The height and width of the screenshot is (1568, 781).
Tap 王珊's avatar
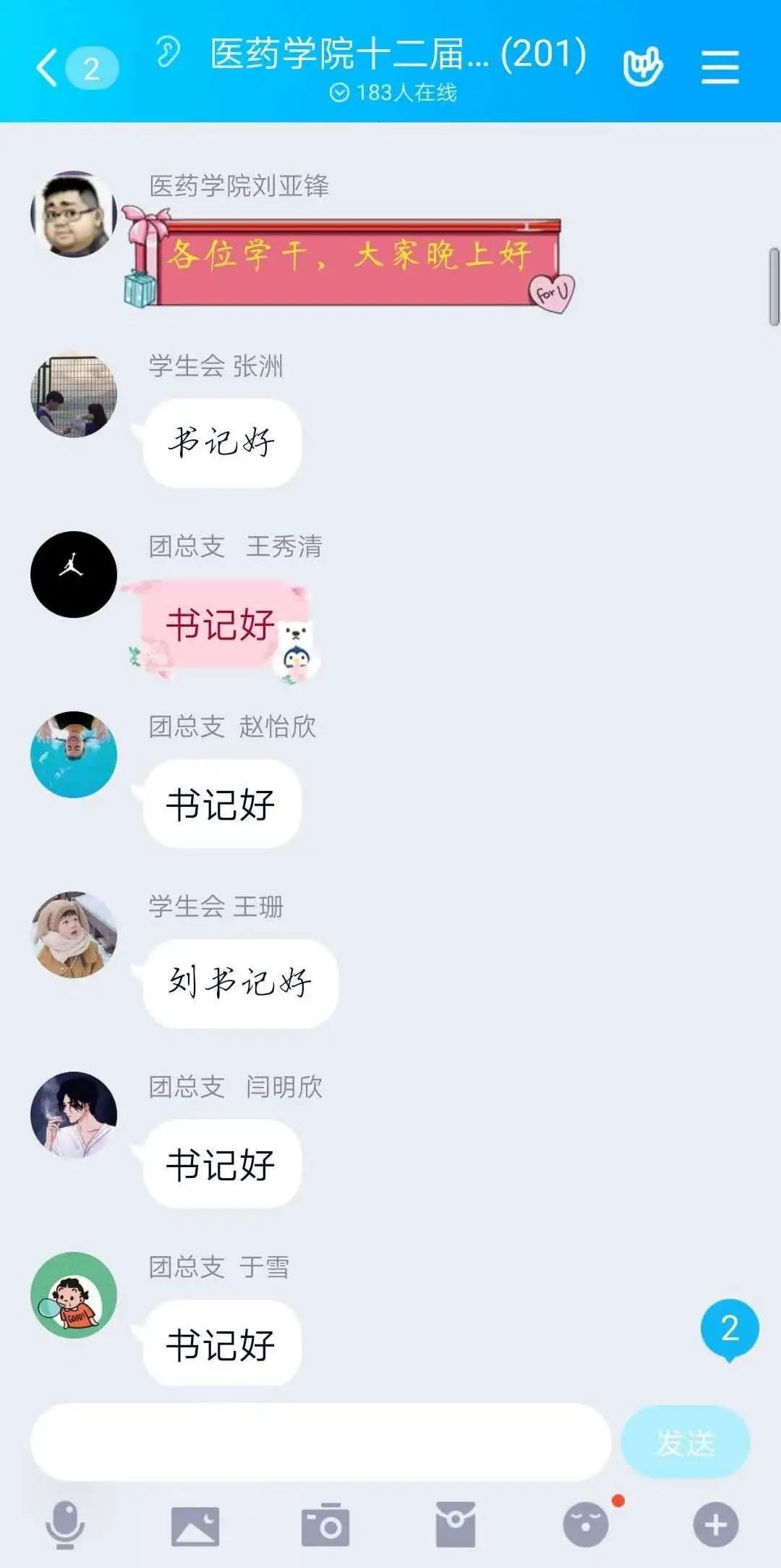coord(74,935)
